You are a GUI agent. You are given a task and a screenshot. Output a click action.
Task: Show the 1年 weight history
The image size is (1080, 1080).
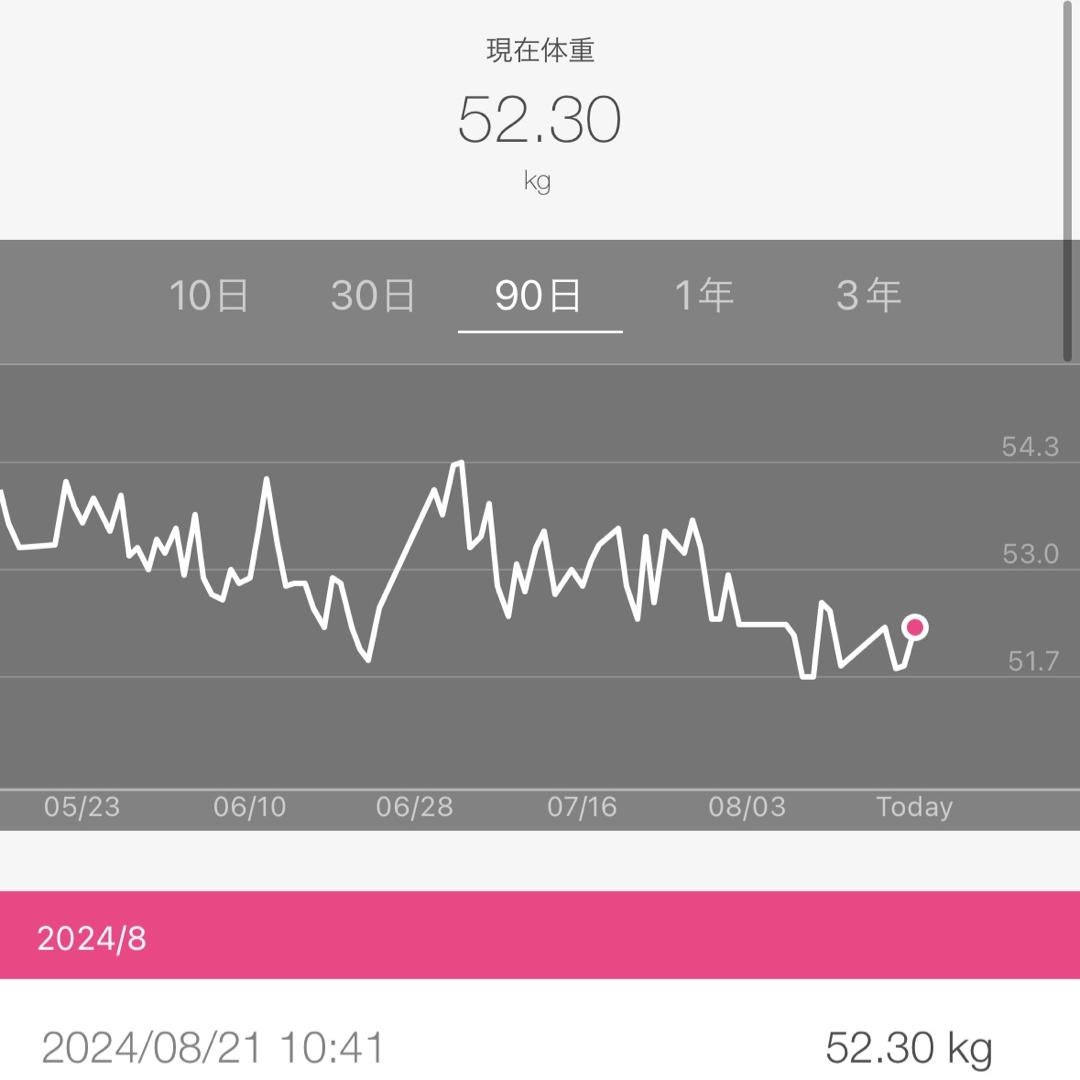704,296
